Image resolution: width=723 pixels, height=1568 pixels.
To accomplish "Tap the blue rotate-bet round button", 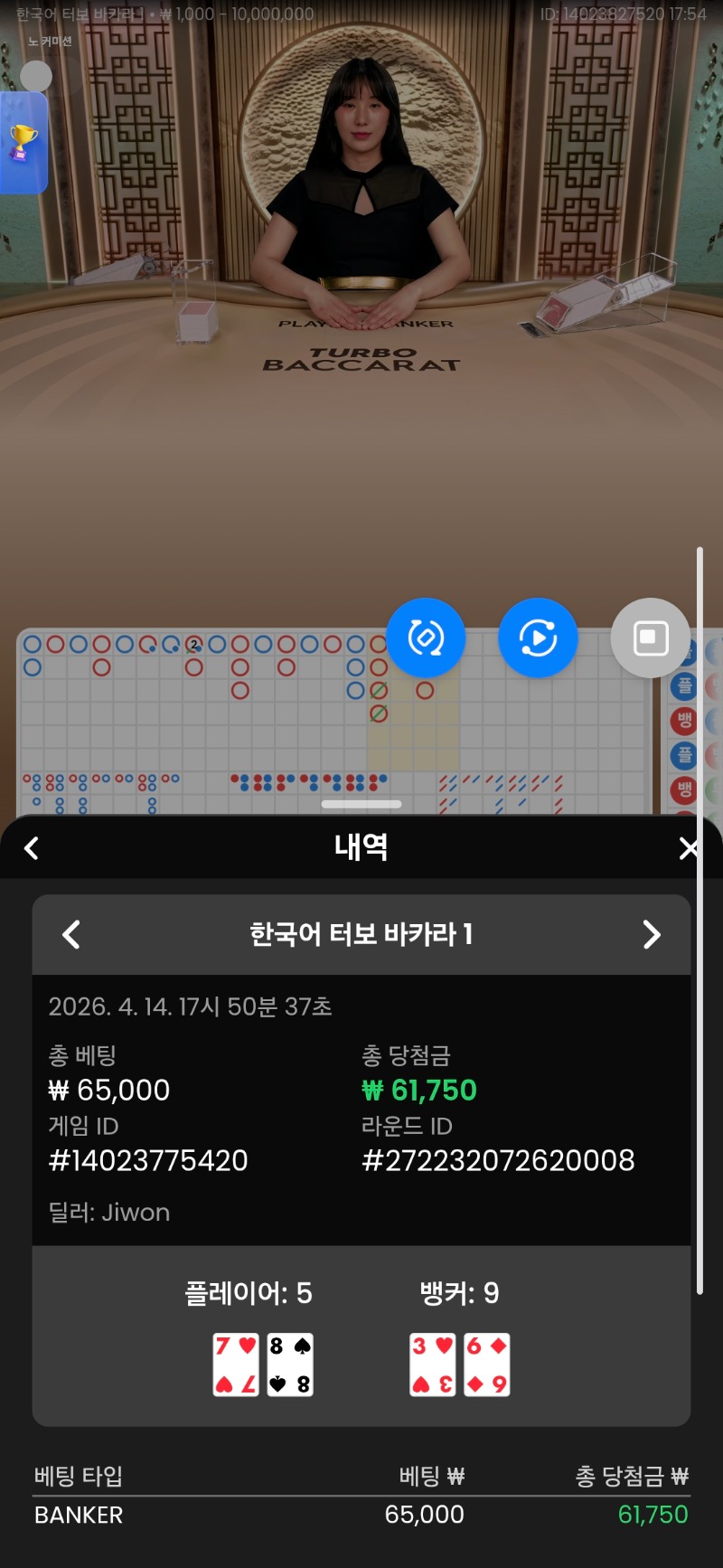I will (x=426, y=638).
